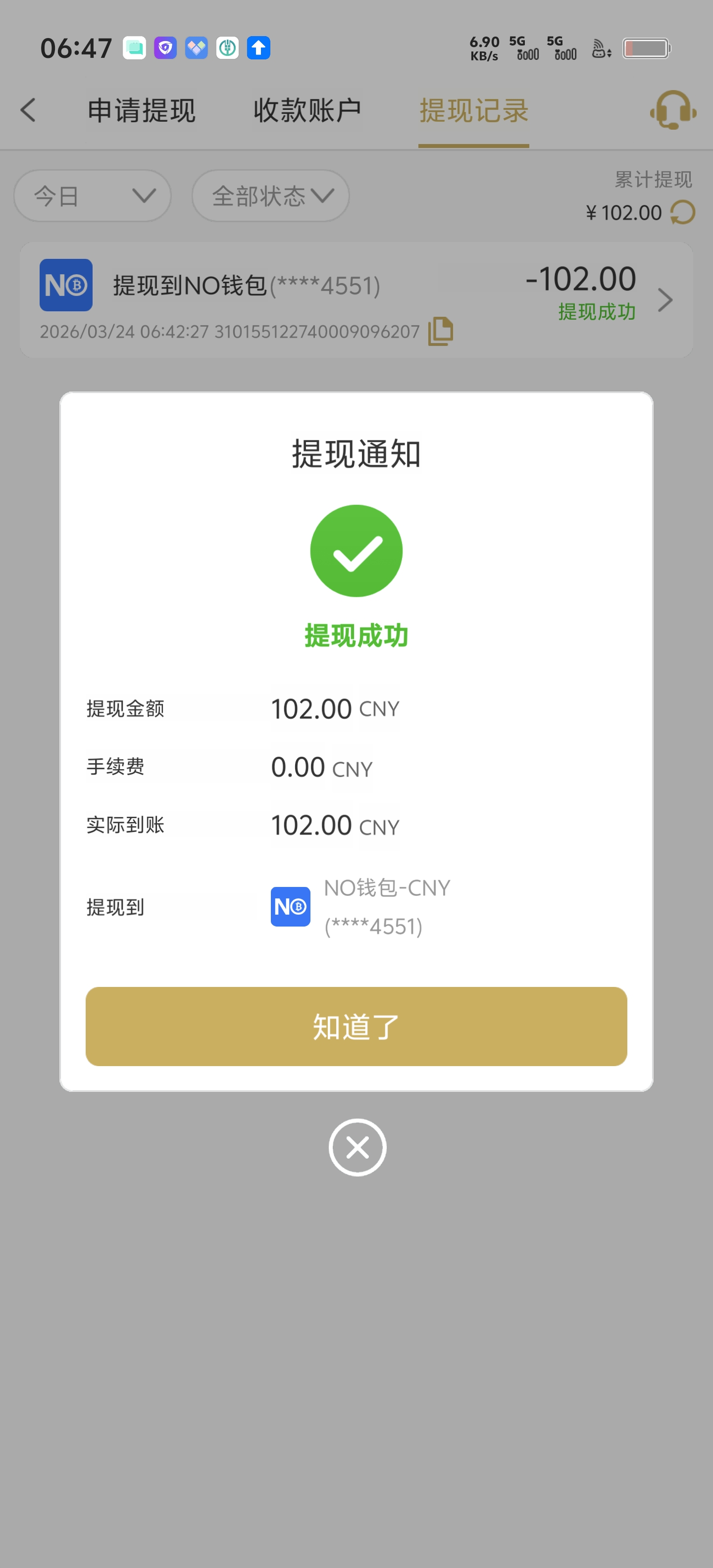
Task: Close the withdrawal notice dialog
Action: click(x=357, y=1147)
